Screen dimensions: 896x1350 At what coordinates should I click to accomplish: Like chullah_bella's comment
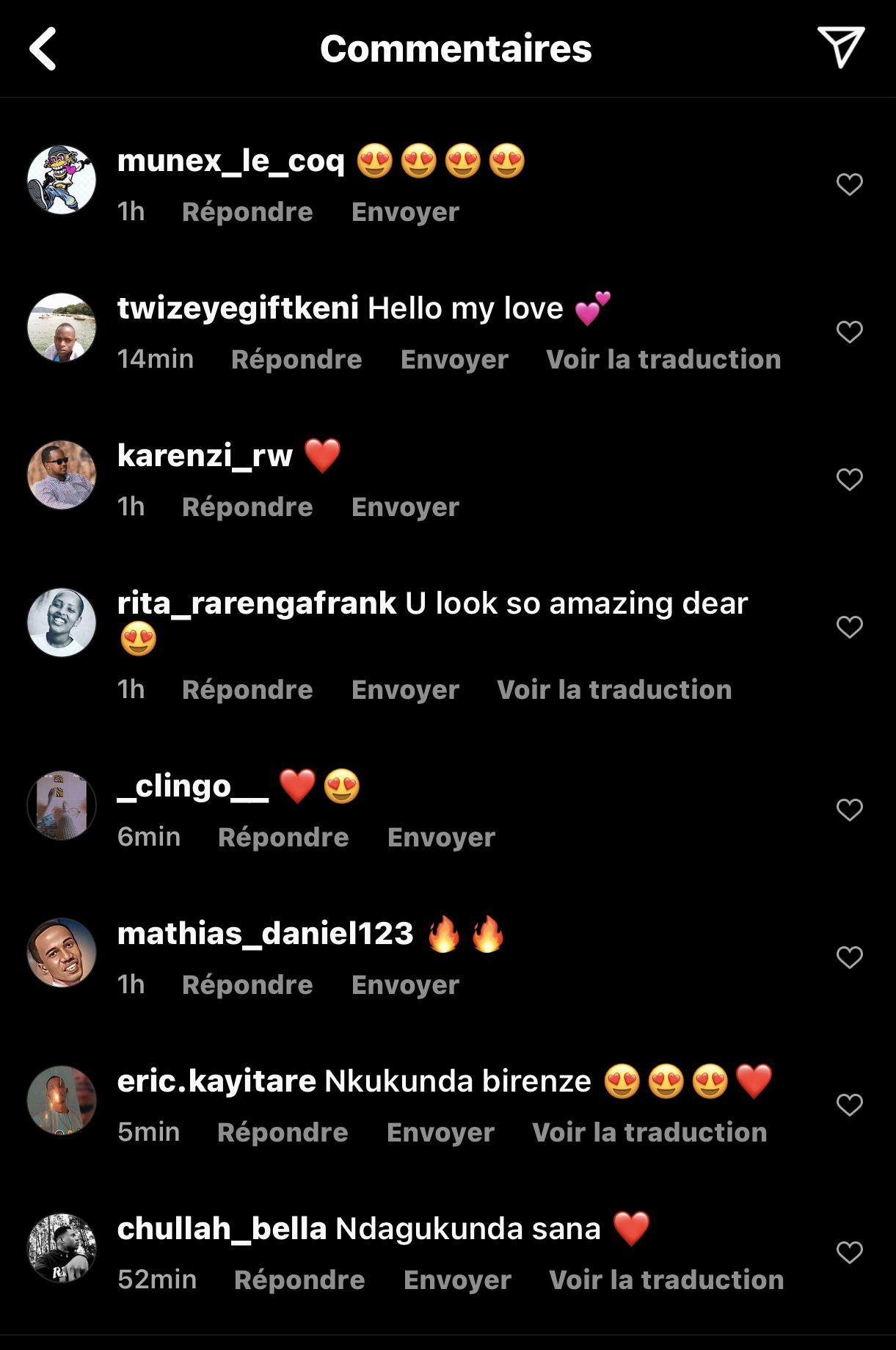(x=849, y=1252)
